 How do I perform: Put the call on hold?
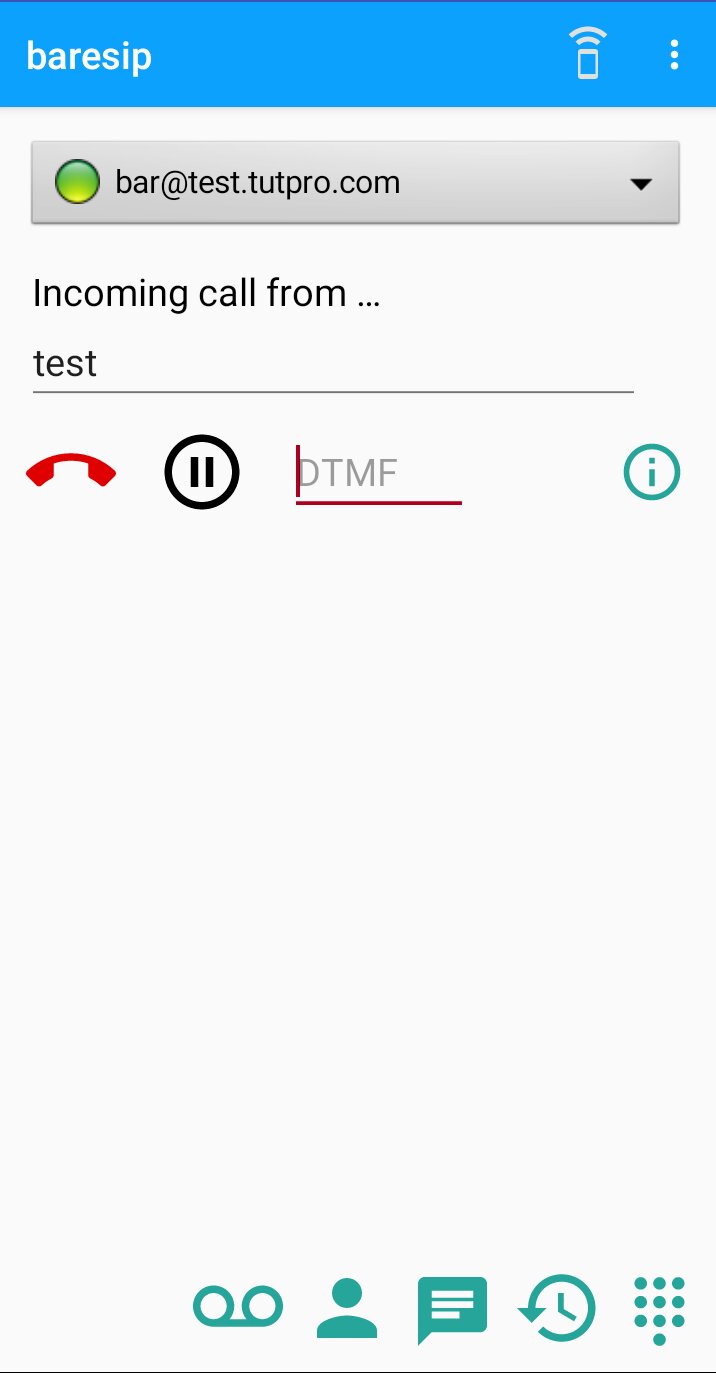click(202, 471)
